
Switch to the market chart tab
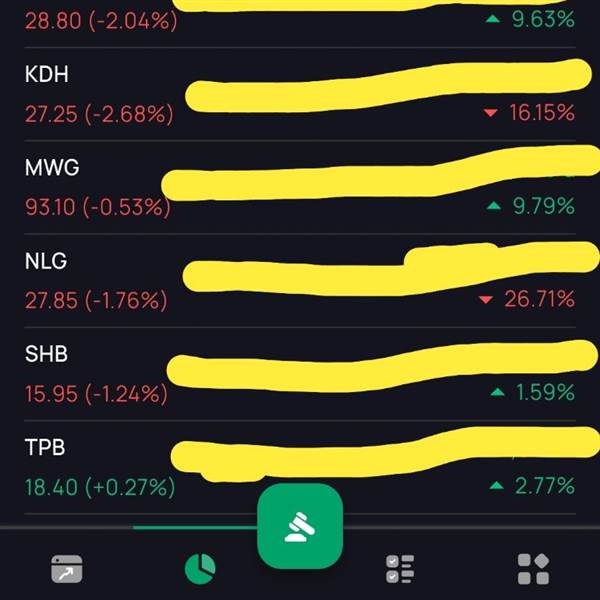click(67, 568)
